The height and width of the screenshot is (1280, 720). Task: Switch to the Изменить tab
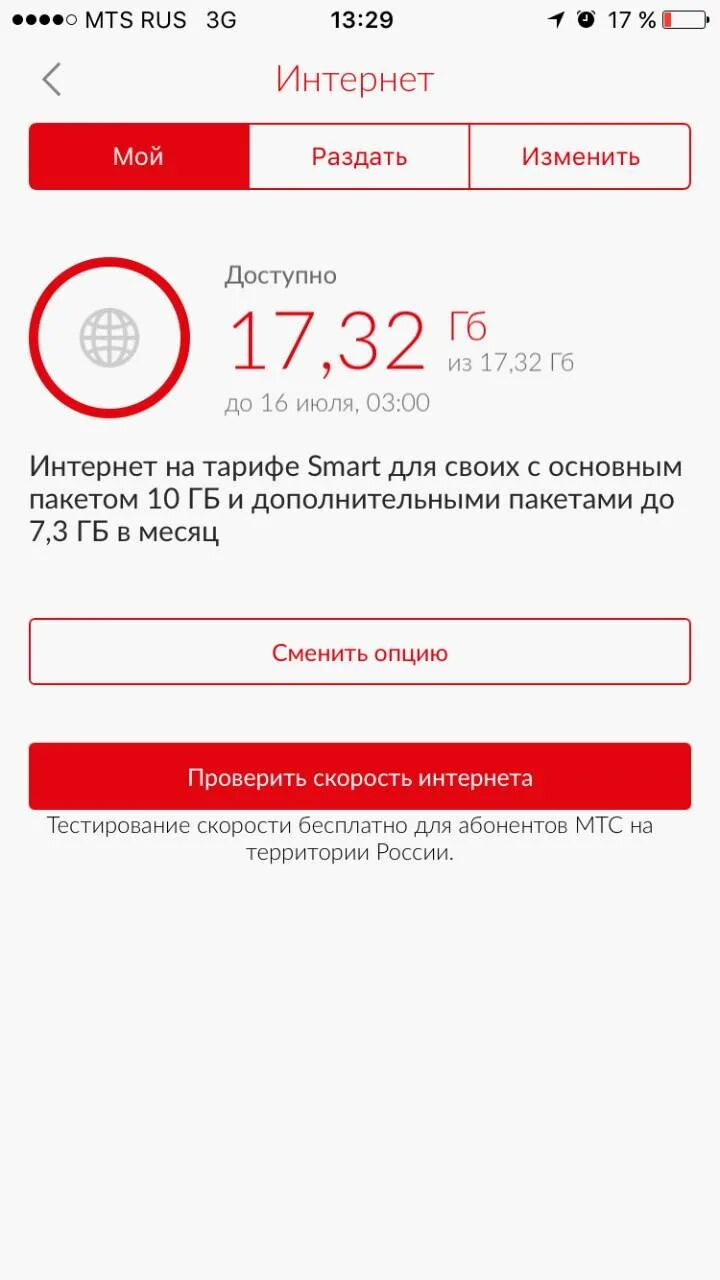point(580,156)
